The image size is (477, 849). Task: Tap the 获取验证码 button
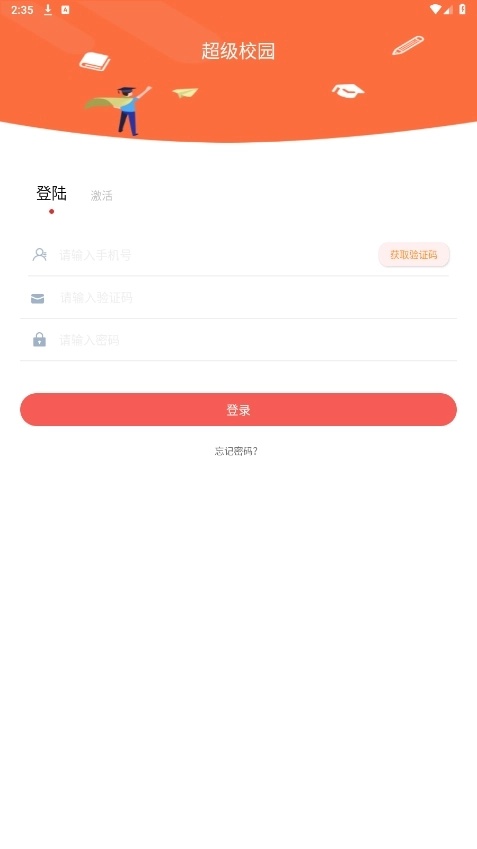pos(414,254)
